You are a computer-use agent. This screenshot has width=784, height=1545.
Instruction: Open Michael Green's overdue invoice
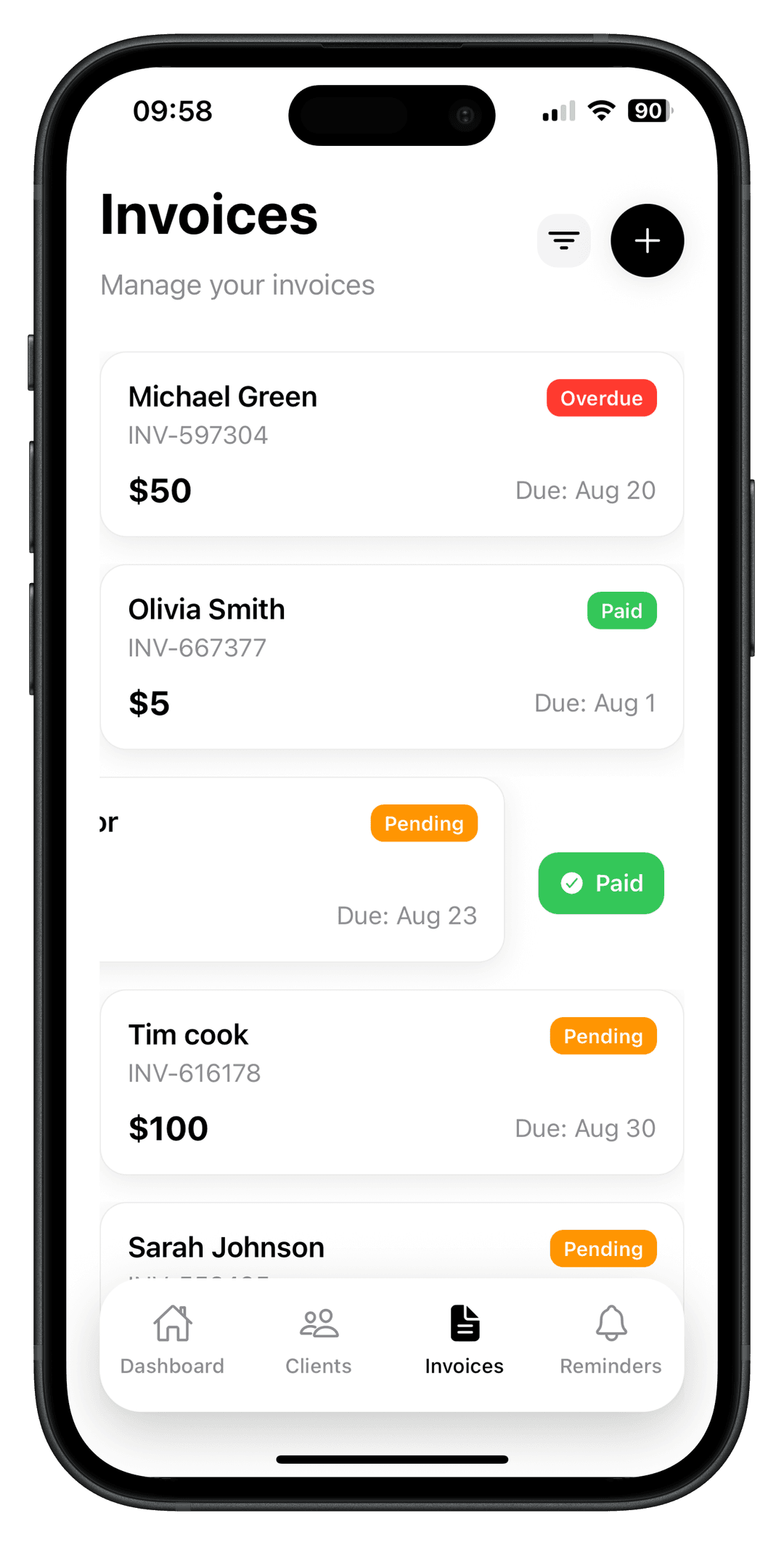(x=391, y=444)
